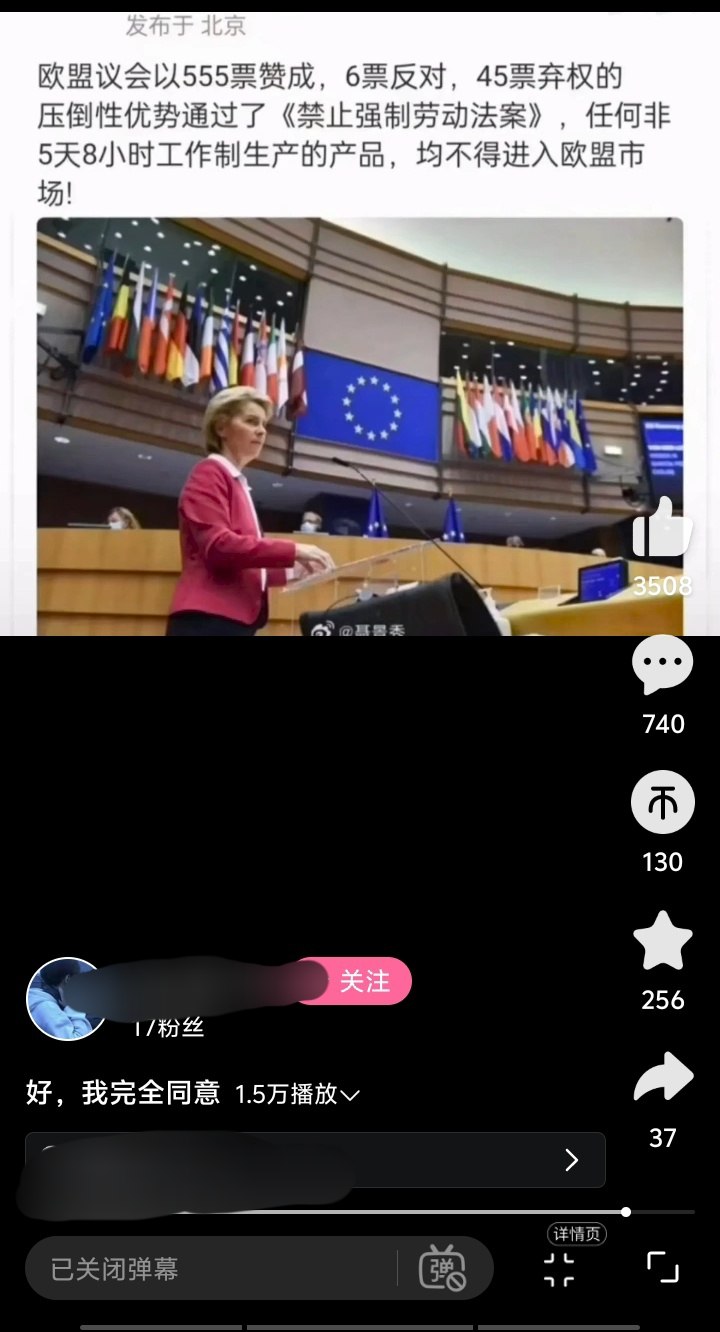Open the uploader's avatar profile

(65, 998)
